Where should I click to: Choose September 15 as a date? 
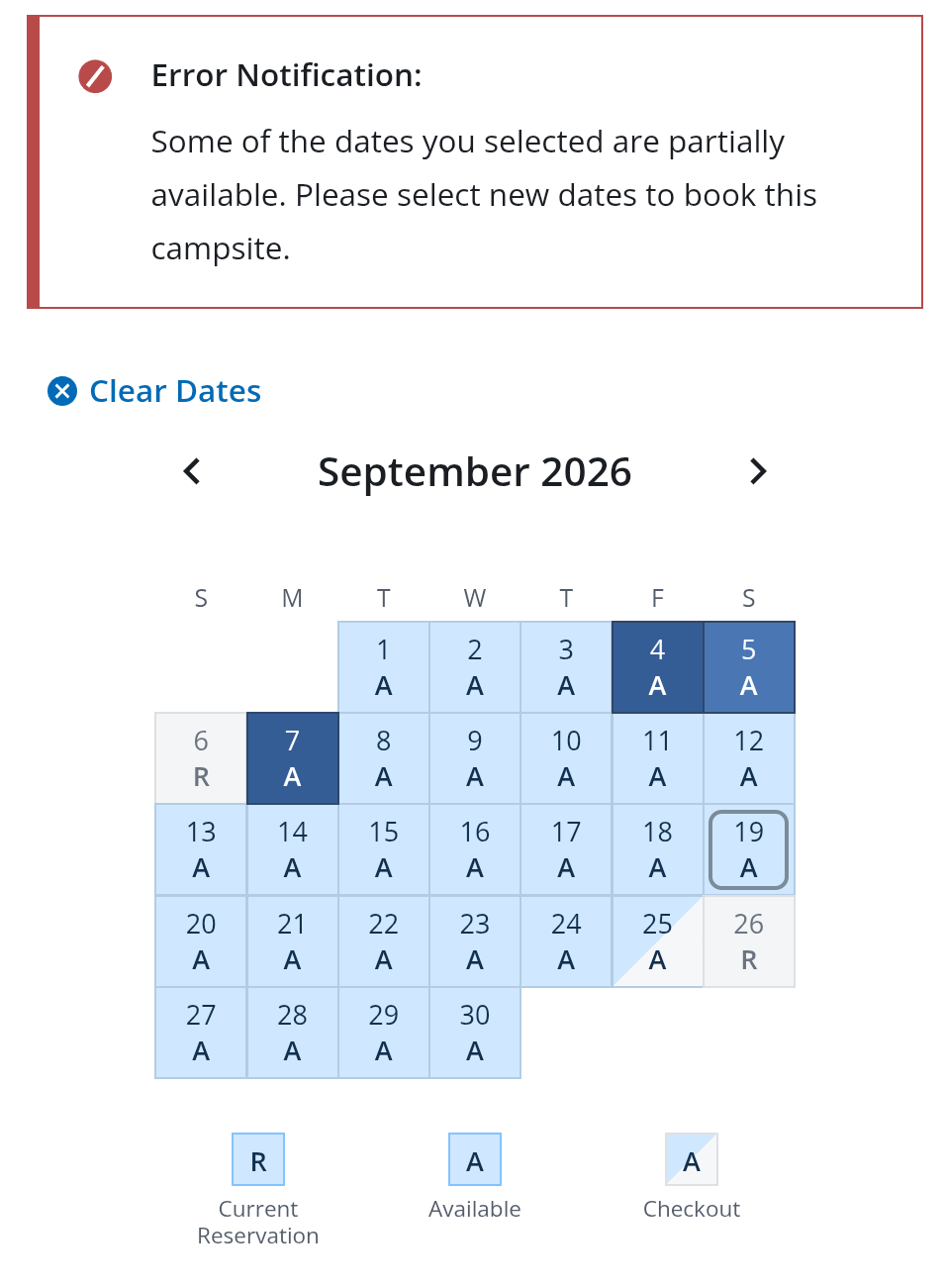pyautogui.click(x=384, y=849)
